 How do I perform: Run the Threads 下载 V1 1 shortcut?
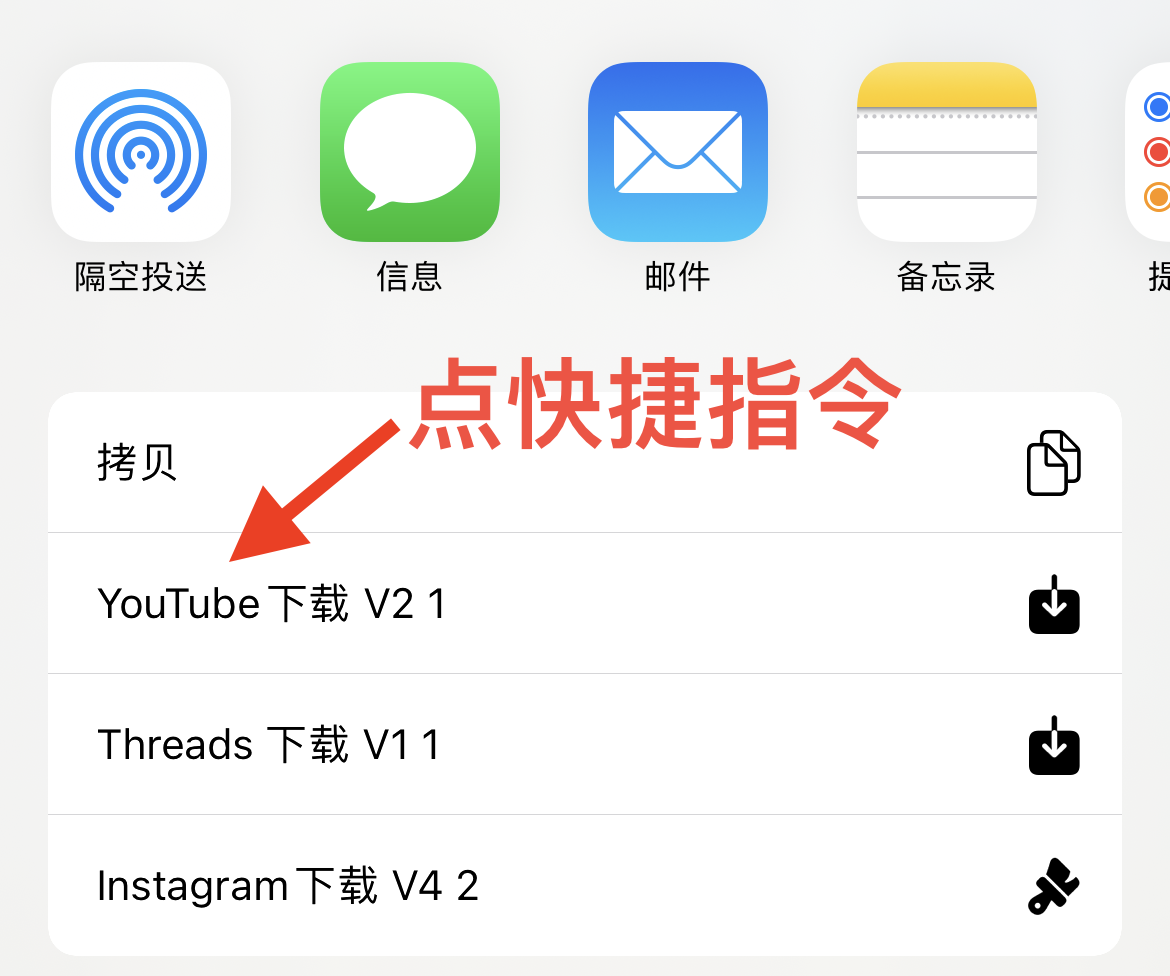[x=584, y=745]
